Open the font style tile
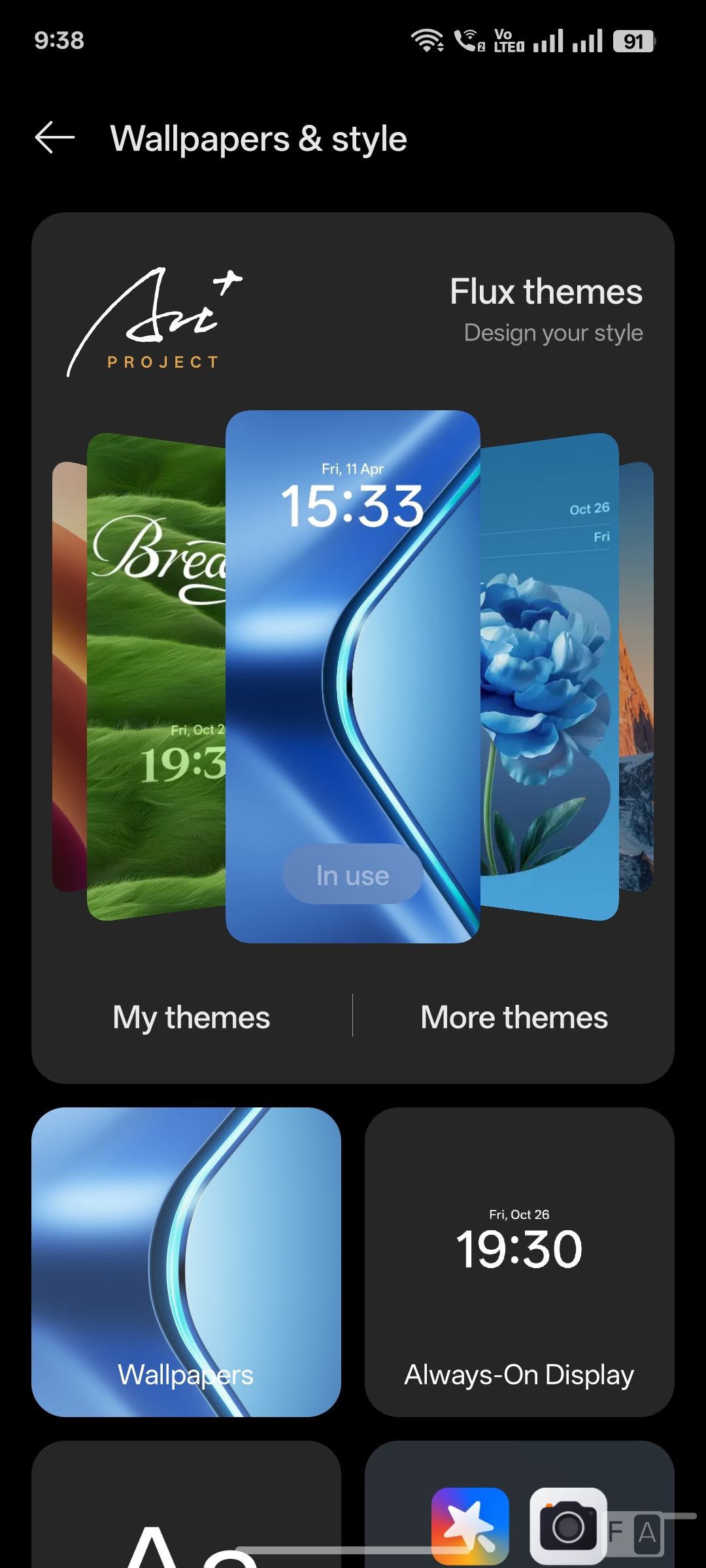 coord(186,1504)
